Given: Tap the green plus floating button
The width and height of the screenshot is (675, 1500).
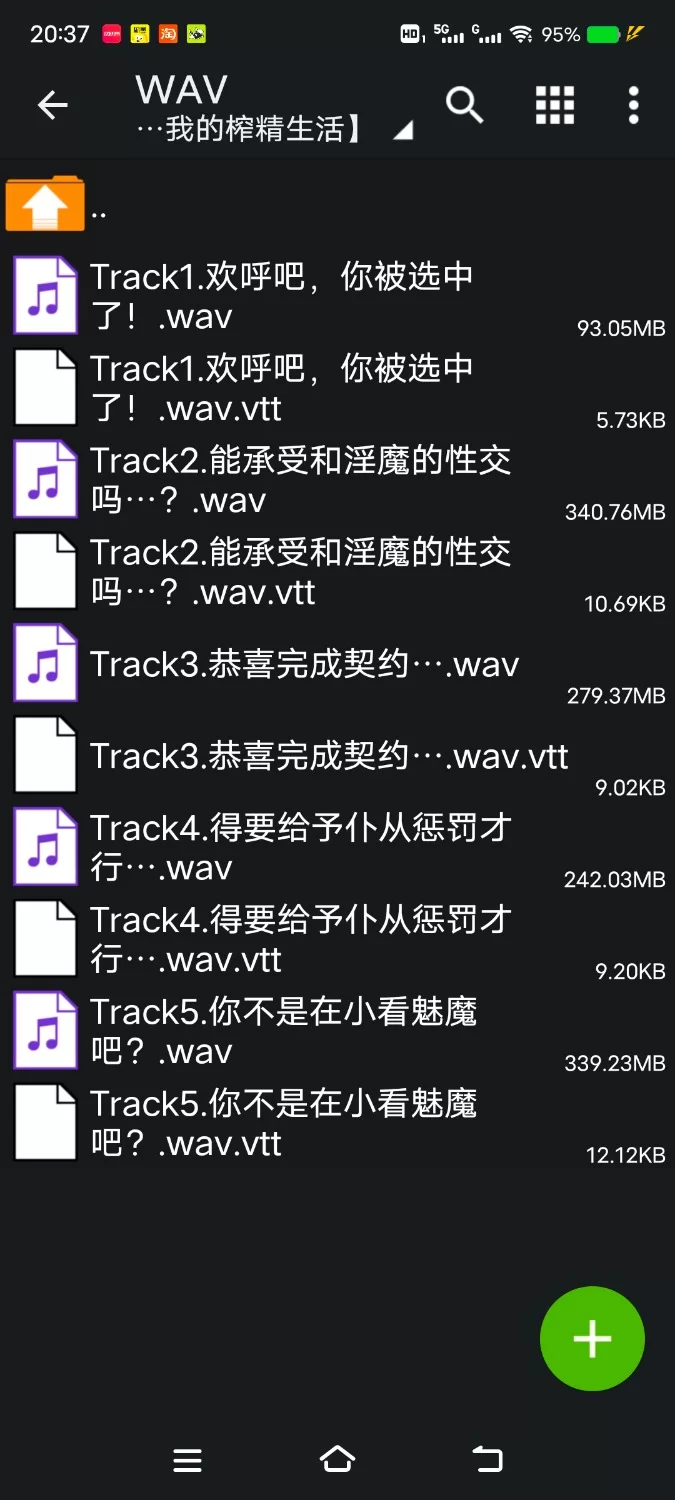Looking at the screenshot, I should click(592, 1338).
